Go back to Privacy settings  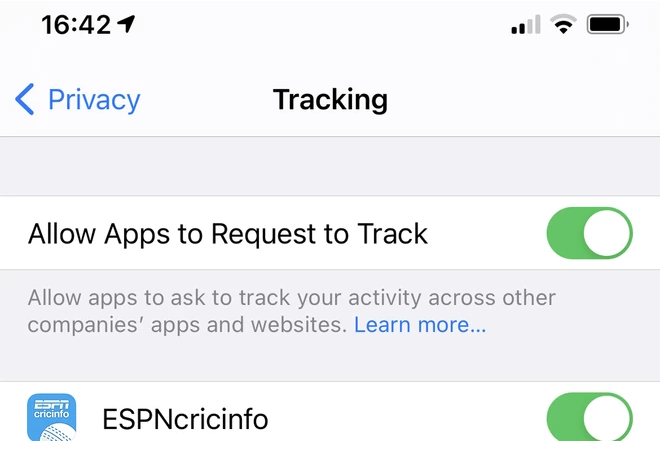tap(78, 100)
